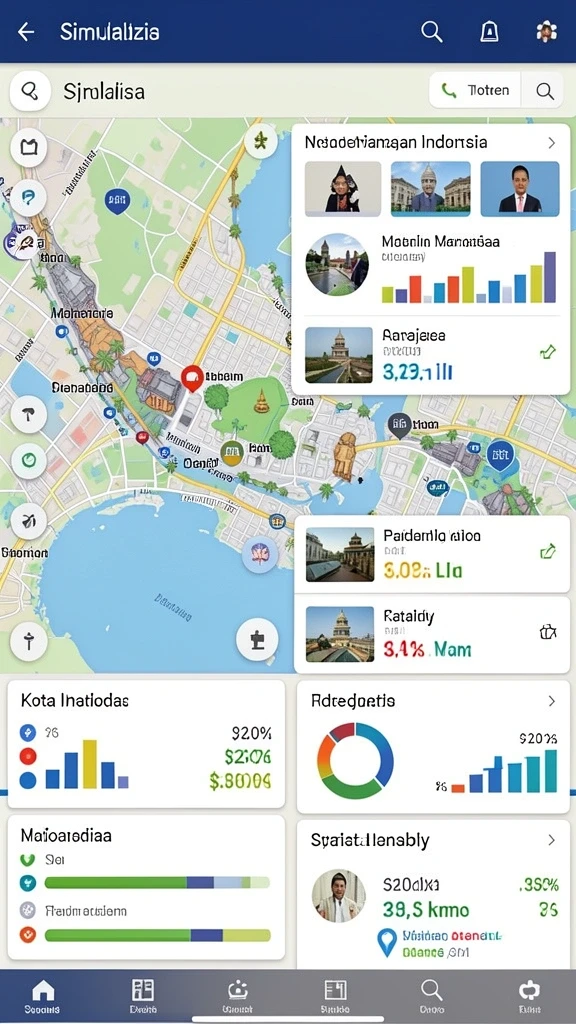Image resolution: width=576 pixels, height=1024 pixels.
Task: Open the Paidemlg place card
Action: [432, 554]
